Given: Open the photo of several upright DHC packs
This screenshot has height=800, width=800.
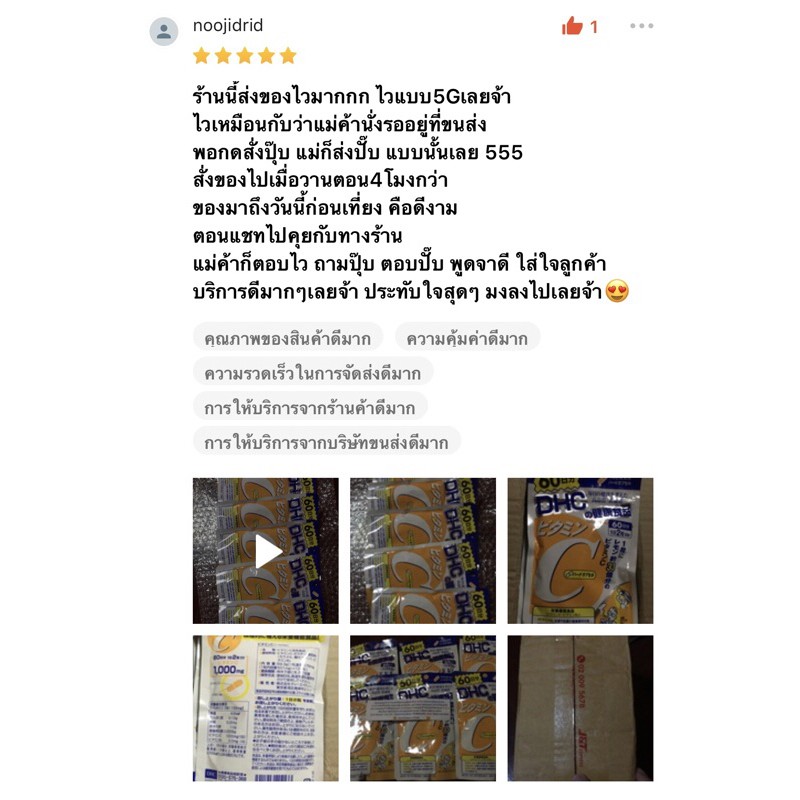Looking at the screenshot, I should tap(422, 708).
